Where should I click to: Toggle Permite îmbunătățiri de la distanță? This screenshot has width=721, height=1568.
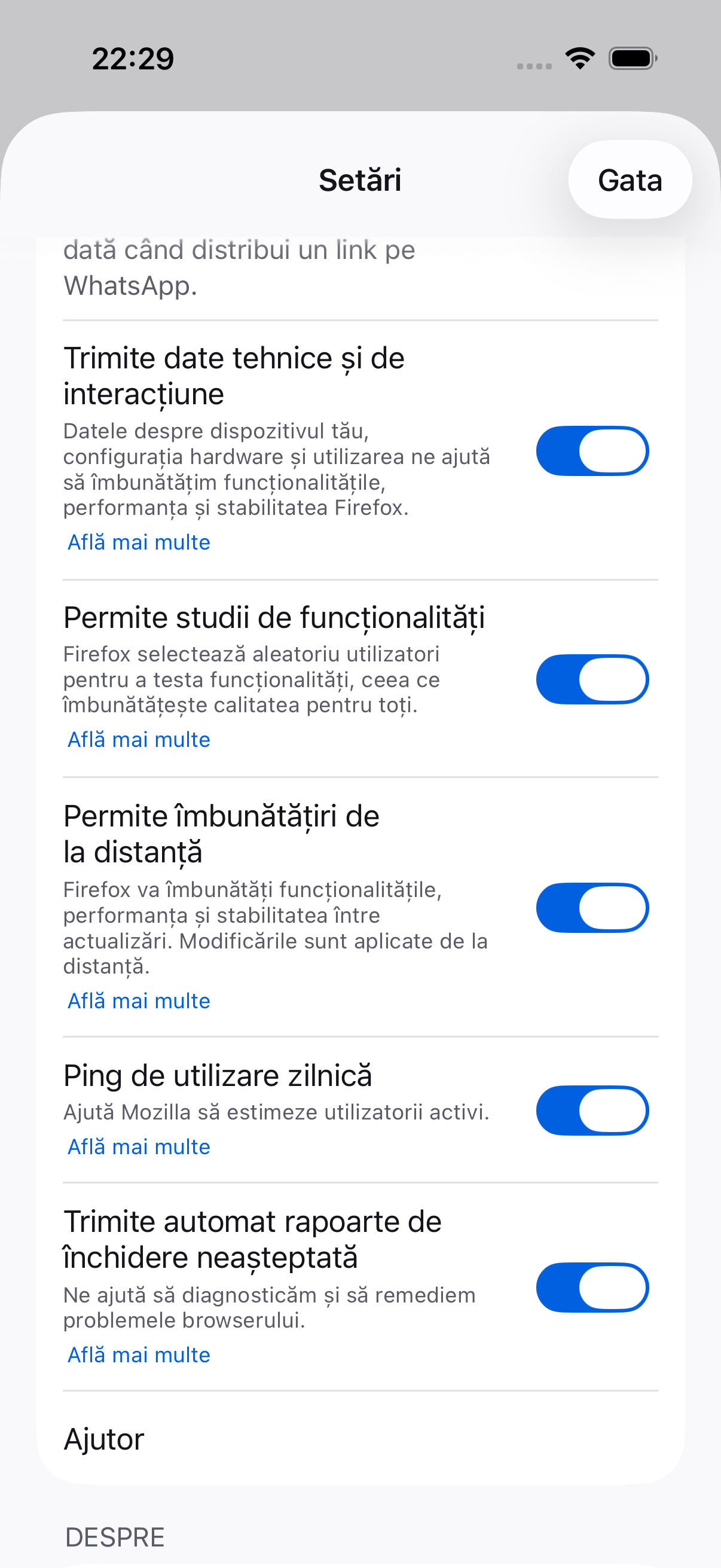point(592,908)
